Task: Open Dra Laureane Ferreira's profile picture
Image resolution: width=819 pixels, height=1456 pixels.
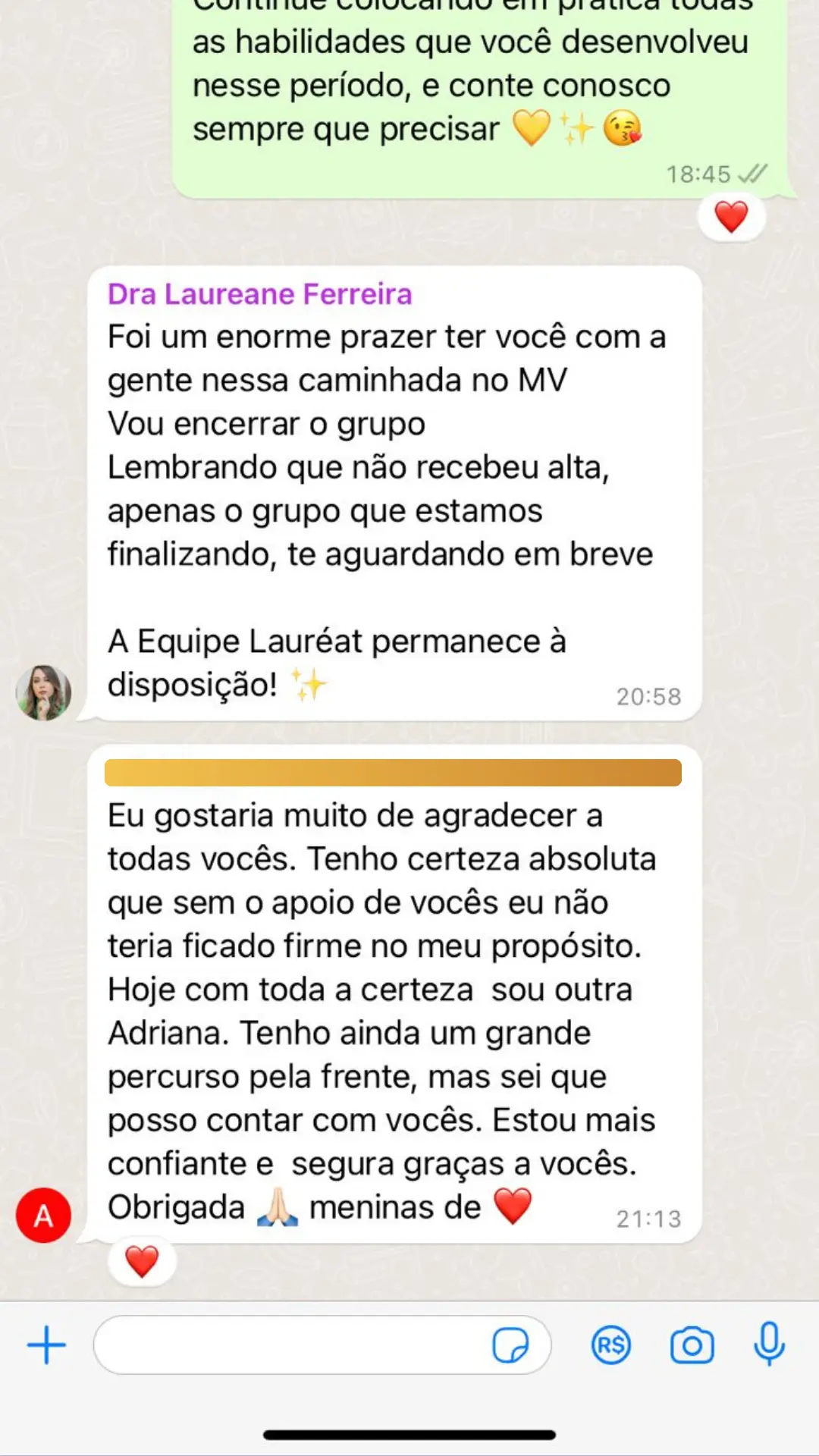Action: pyautogui.click(x=44, y=692)
